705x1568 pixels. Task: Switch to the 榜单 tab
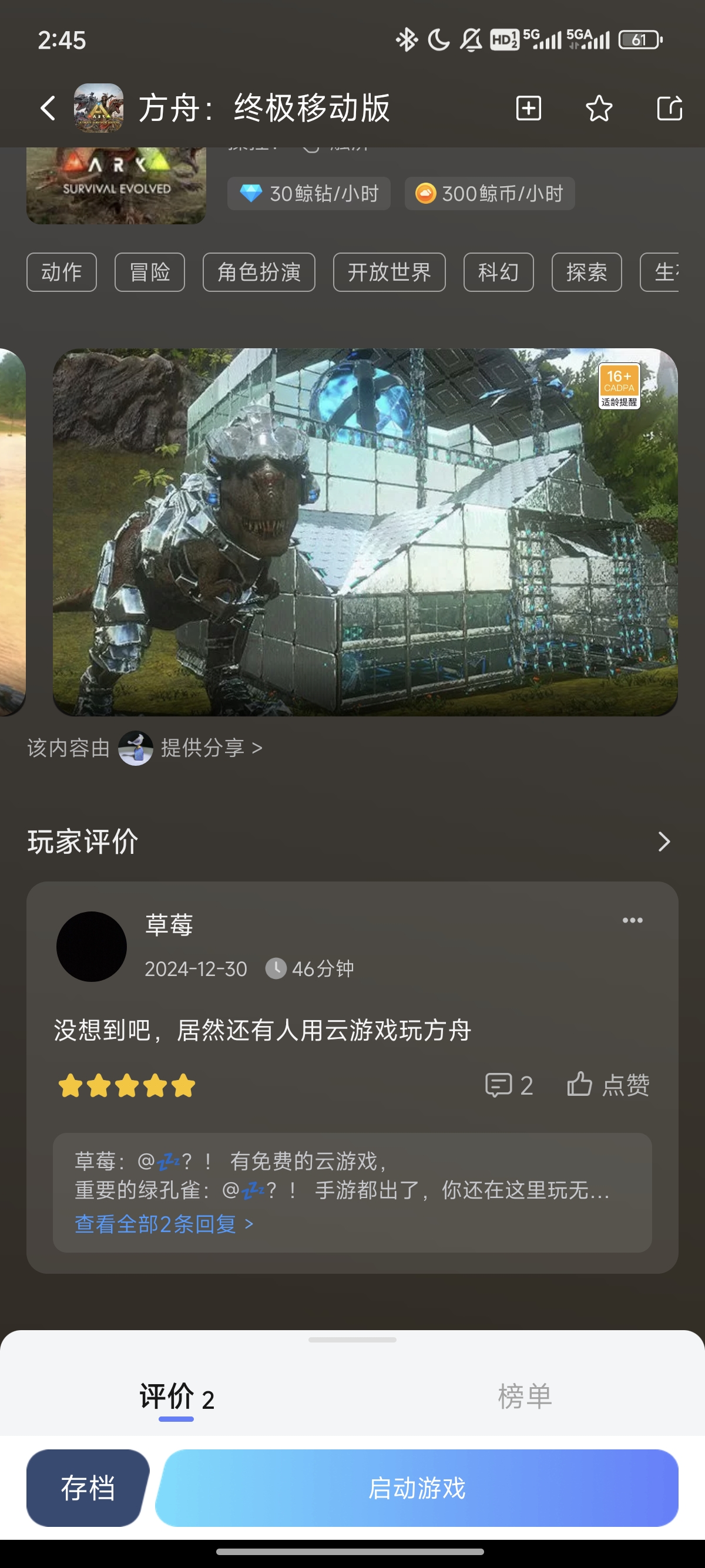[x=525, y=1397]
